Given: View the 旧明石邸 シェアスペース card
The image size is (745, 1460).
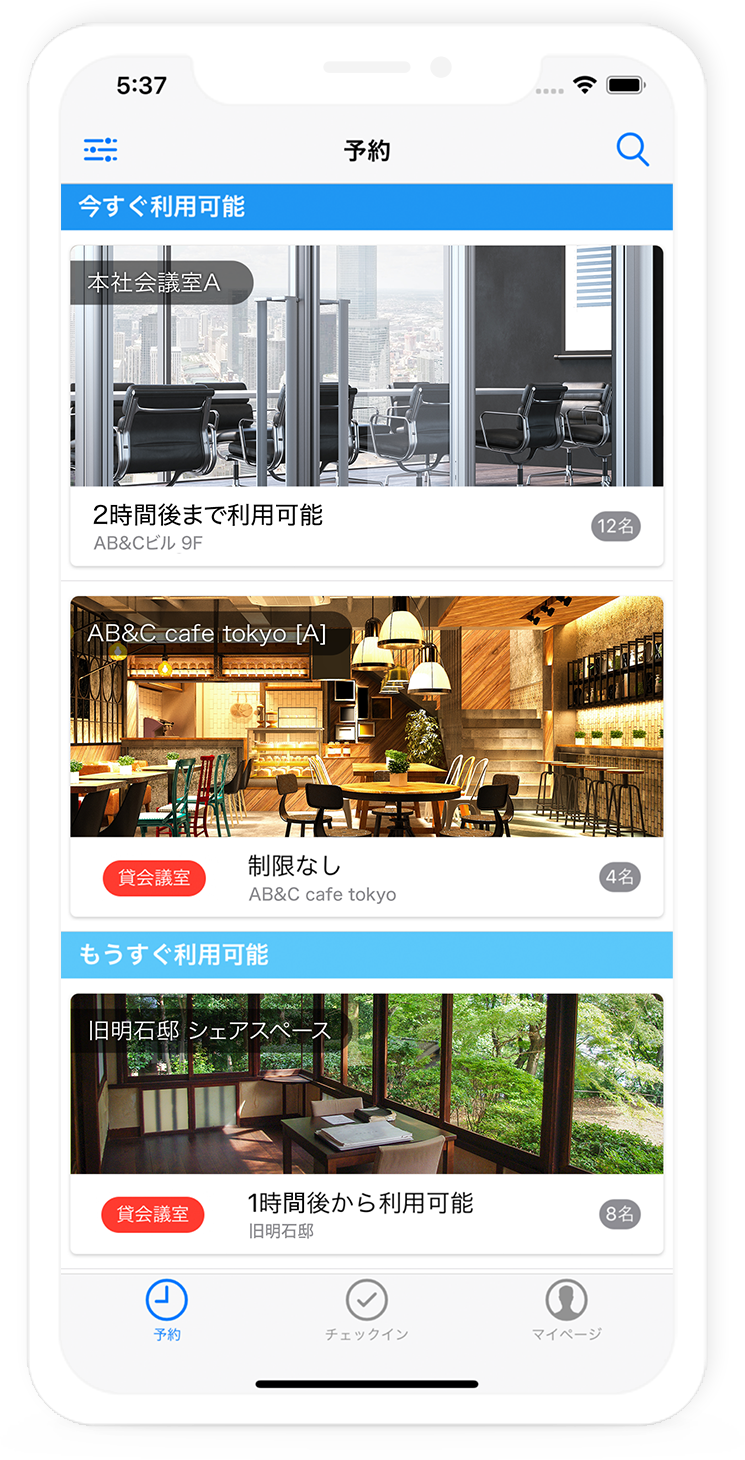Looking at the screenshot, I should pos(366,1122).
